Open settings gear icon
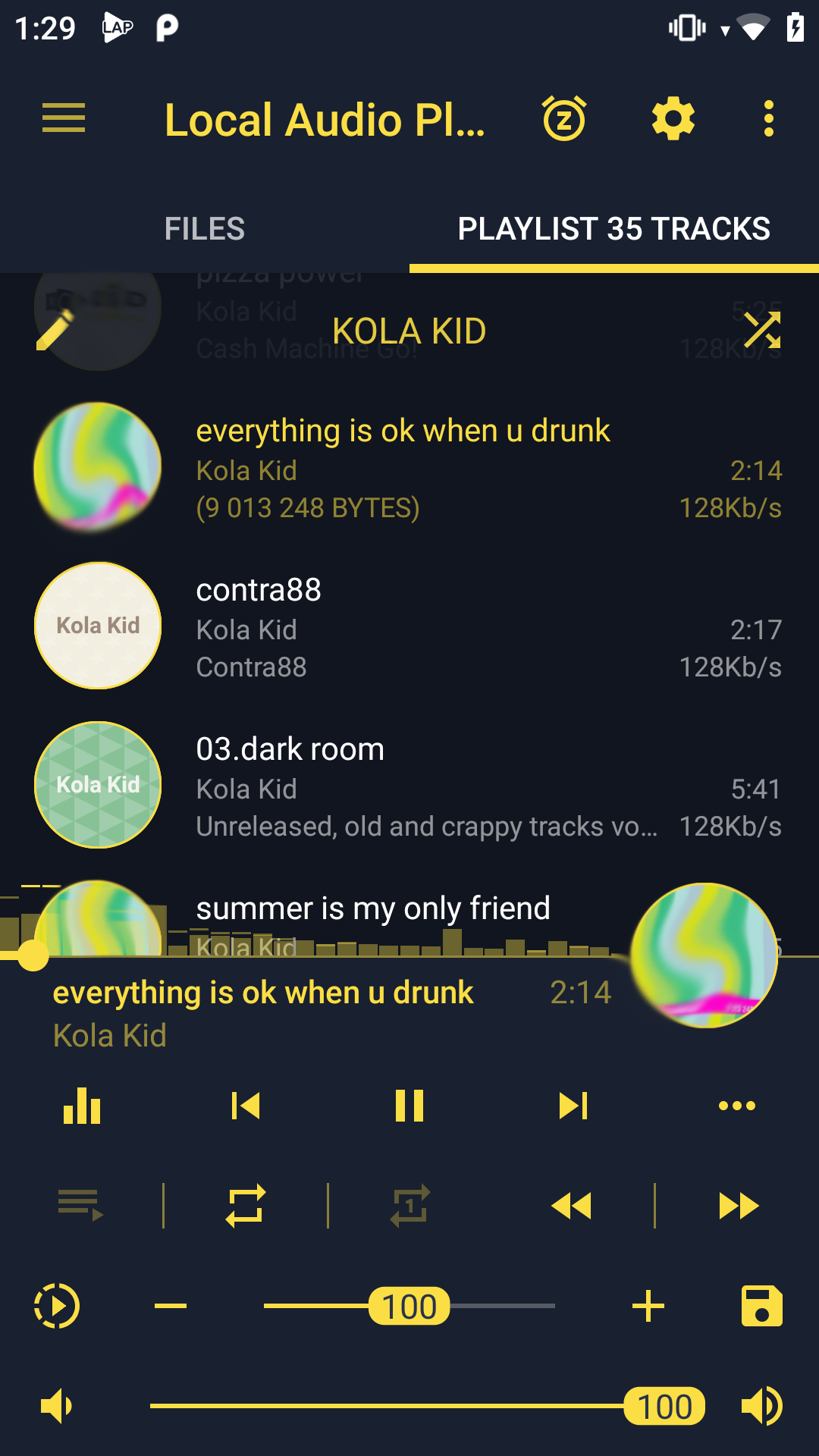 (x=673, y=119)
